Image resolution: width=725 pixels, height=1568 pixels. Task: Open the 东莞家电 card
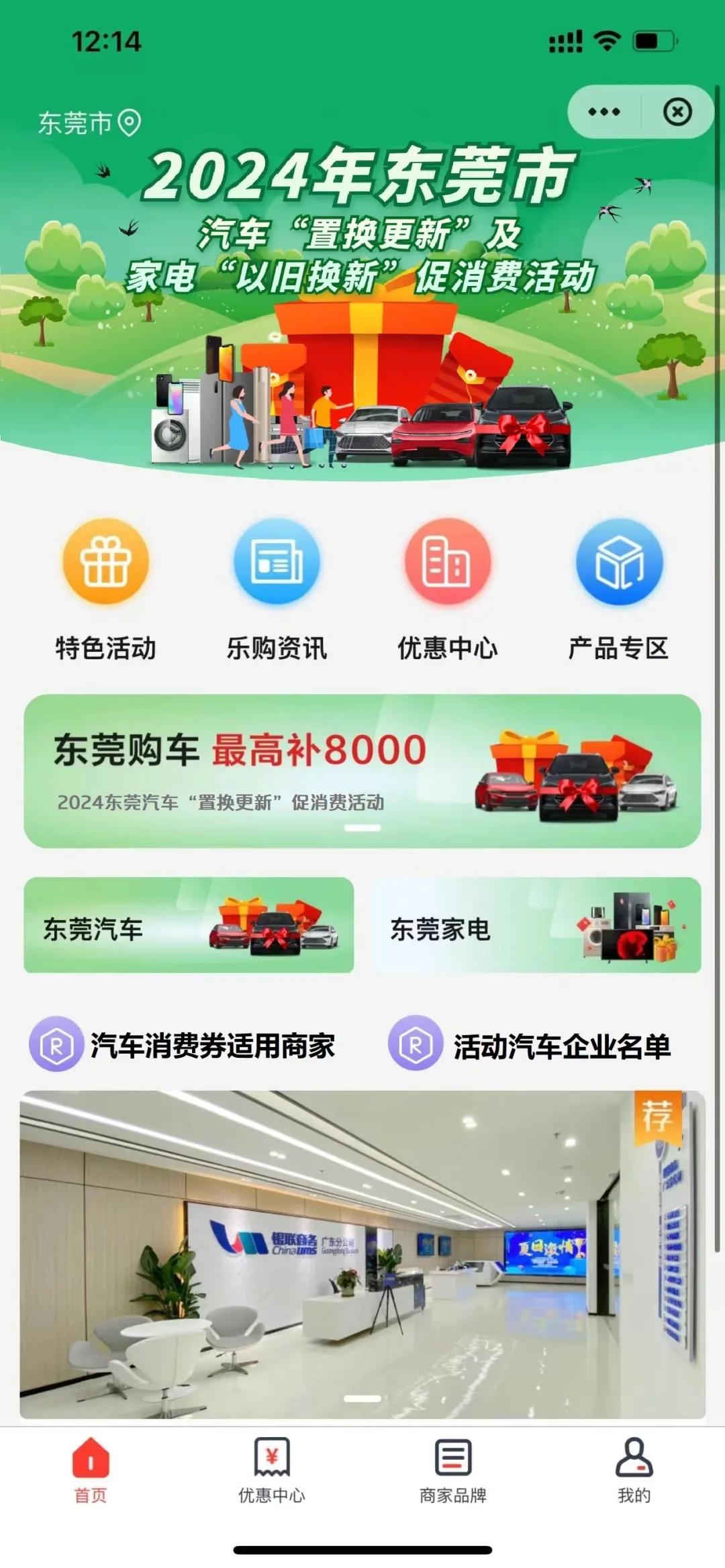[x=536, y=925]
